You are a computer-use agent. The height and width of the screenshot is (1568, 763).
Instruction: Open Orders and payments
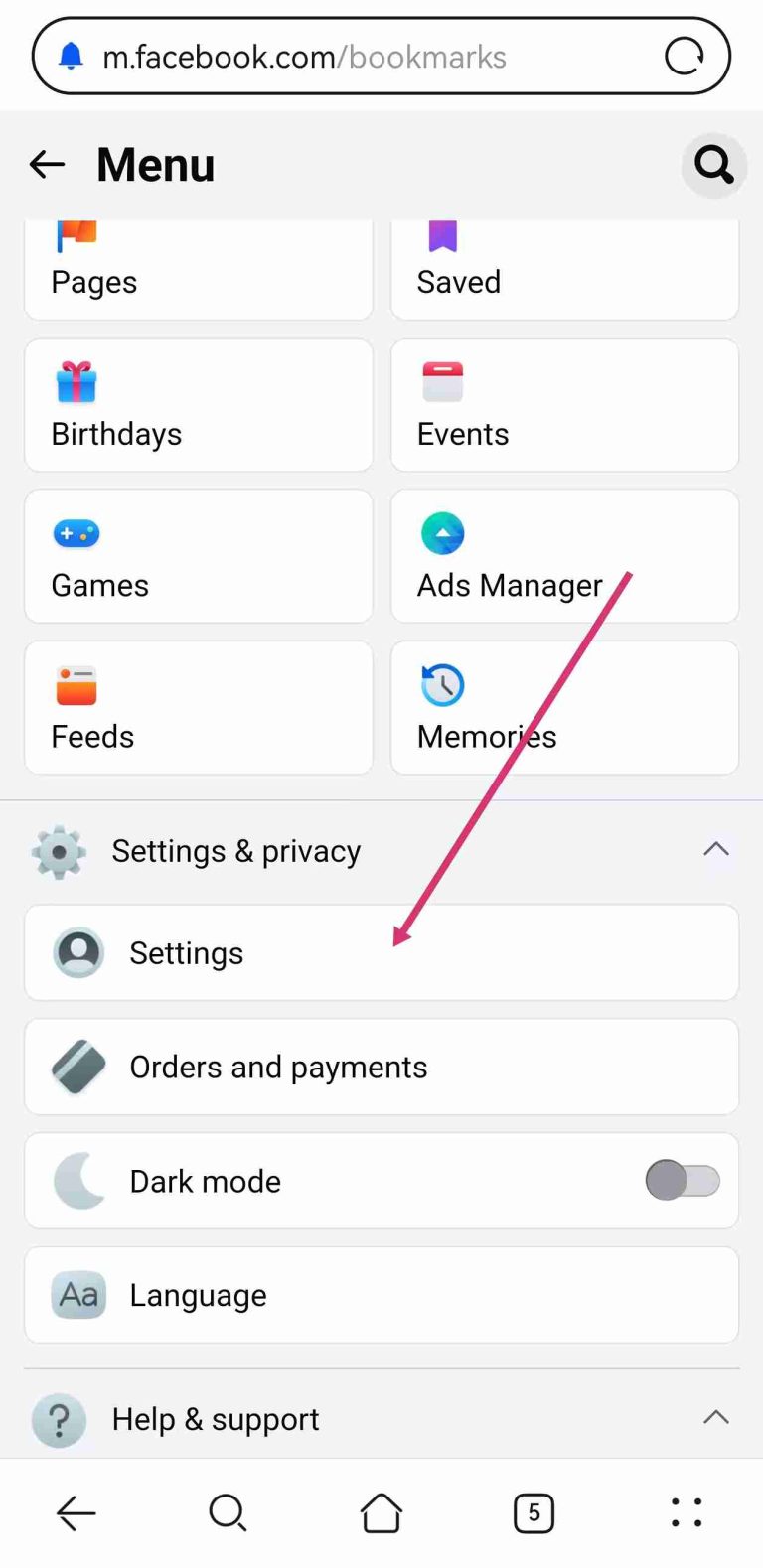coord(278,1067)
